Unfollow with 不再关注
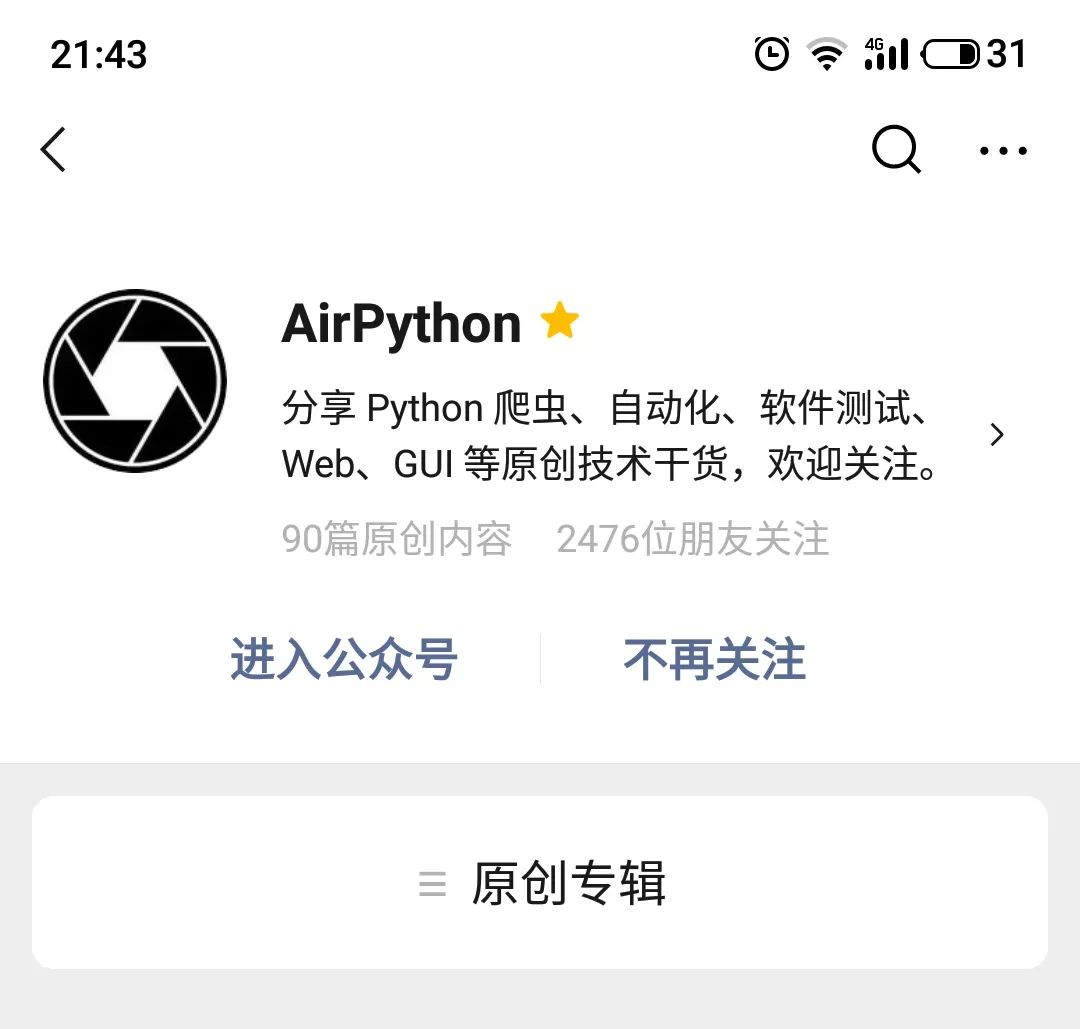 [714, 660]
